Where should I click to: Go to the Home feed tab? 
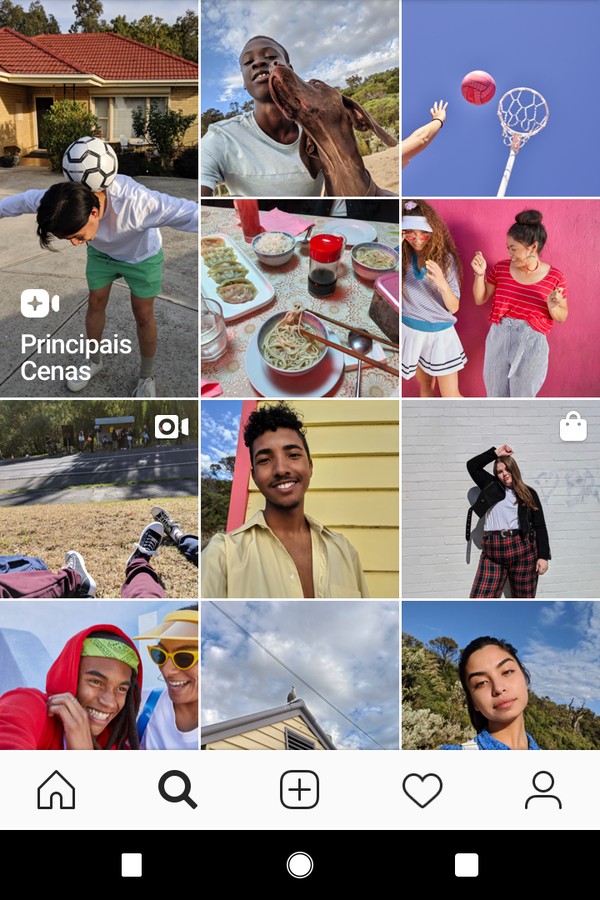(56, 790)
